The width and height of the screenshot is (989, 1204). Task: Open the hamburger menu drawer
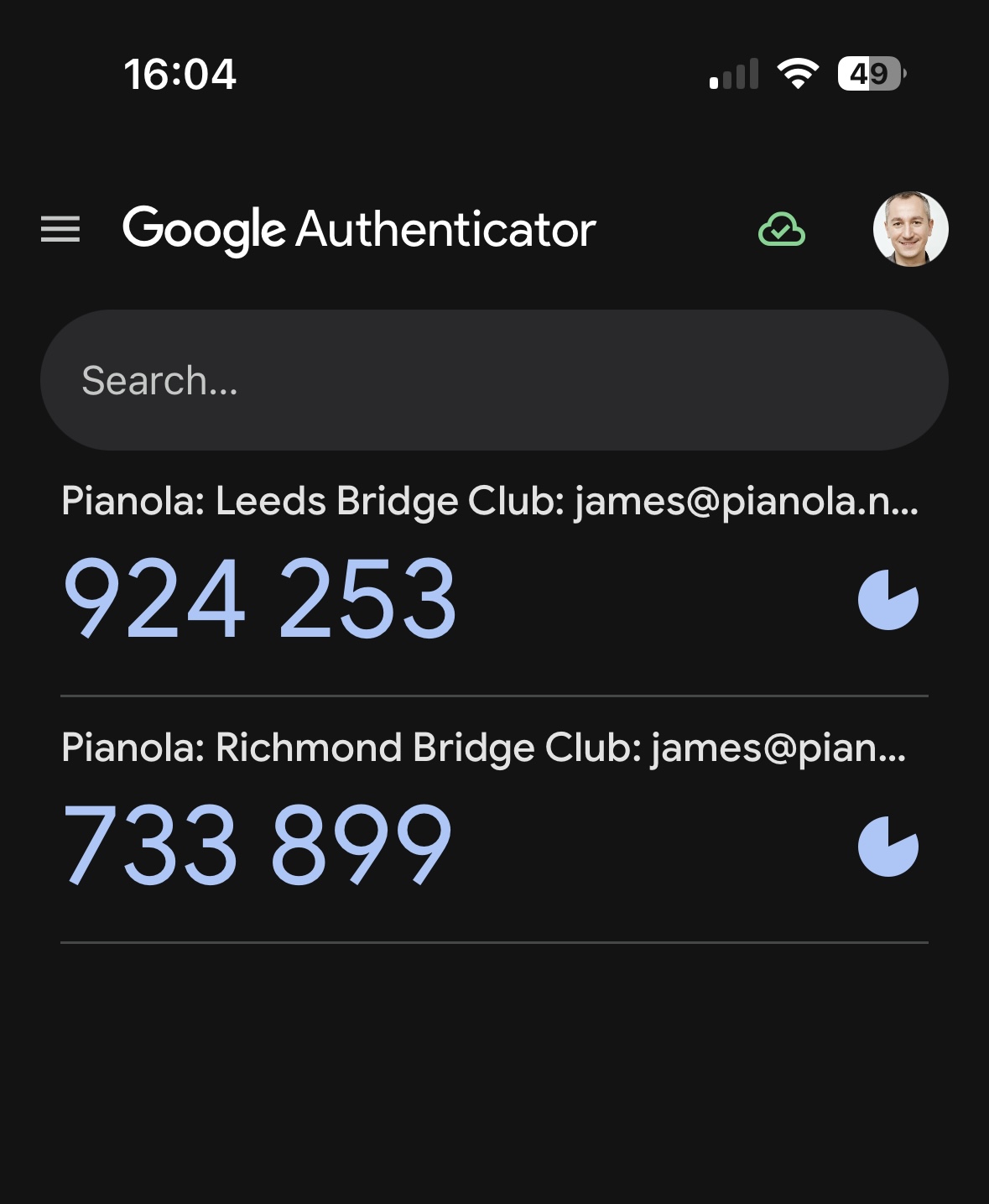[60, 229]
